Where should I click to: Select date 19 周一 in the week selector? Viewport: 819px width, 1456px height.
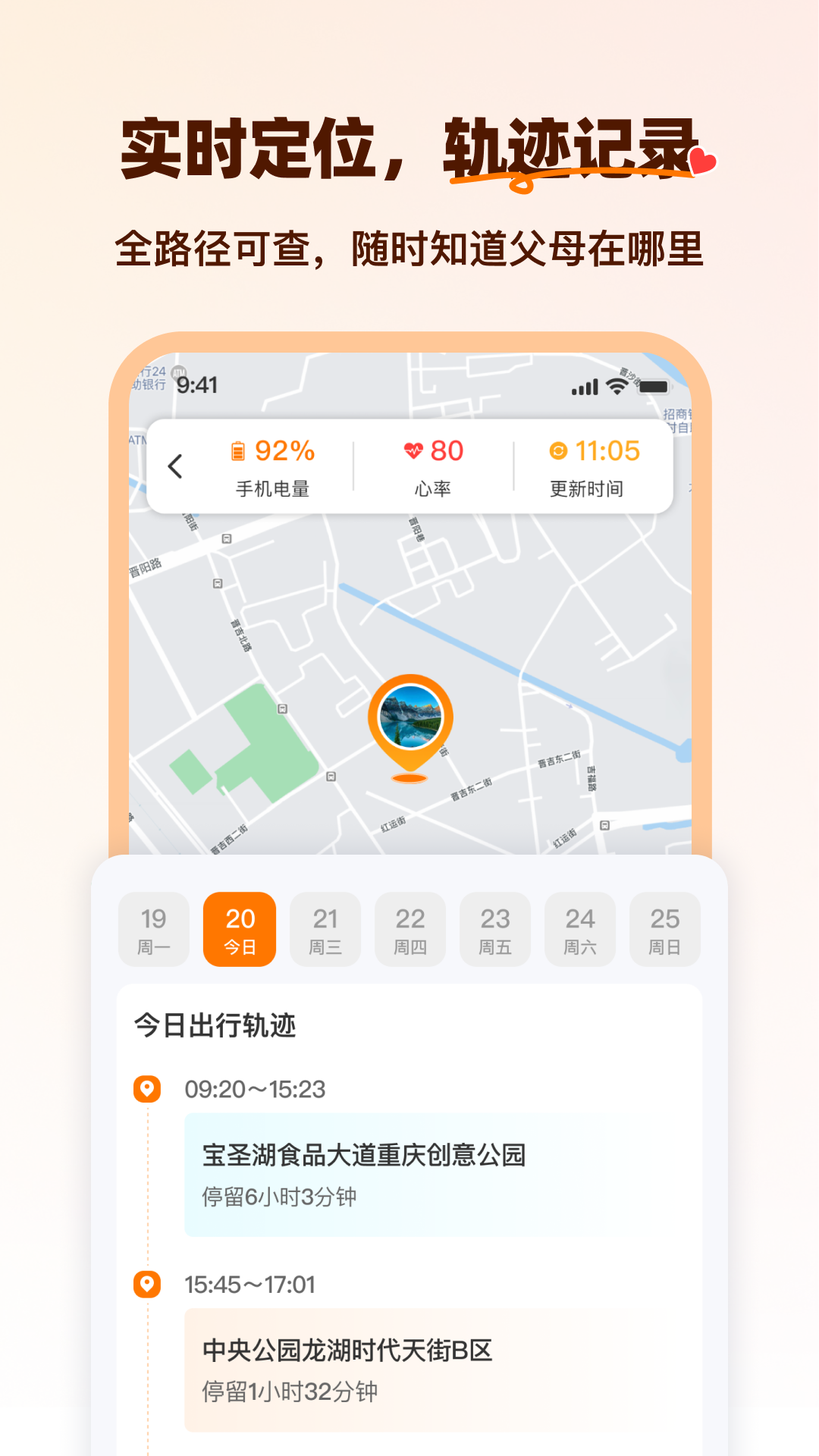click(154, 930)
